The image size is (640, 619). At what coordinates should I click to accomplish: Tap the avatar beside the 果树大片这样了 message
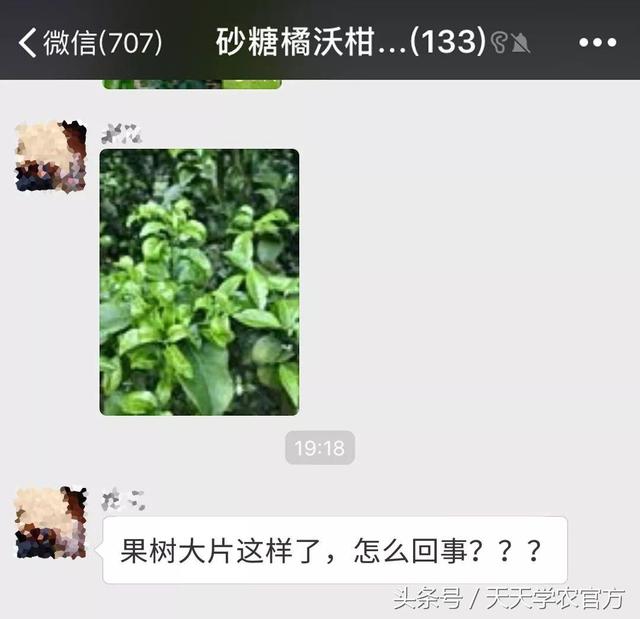[x=51, y=521]
